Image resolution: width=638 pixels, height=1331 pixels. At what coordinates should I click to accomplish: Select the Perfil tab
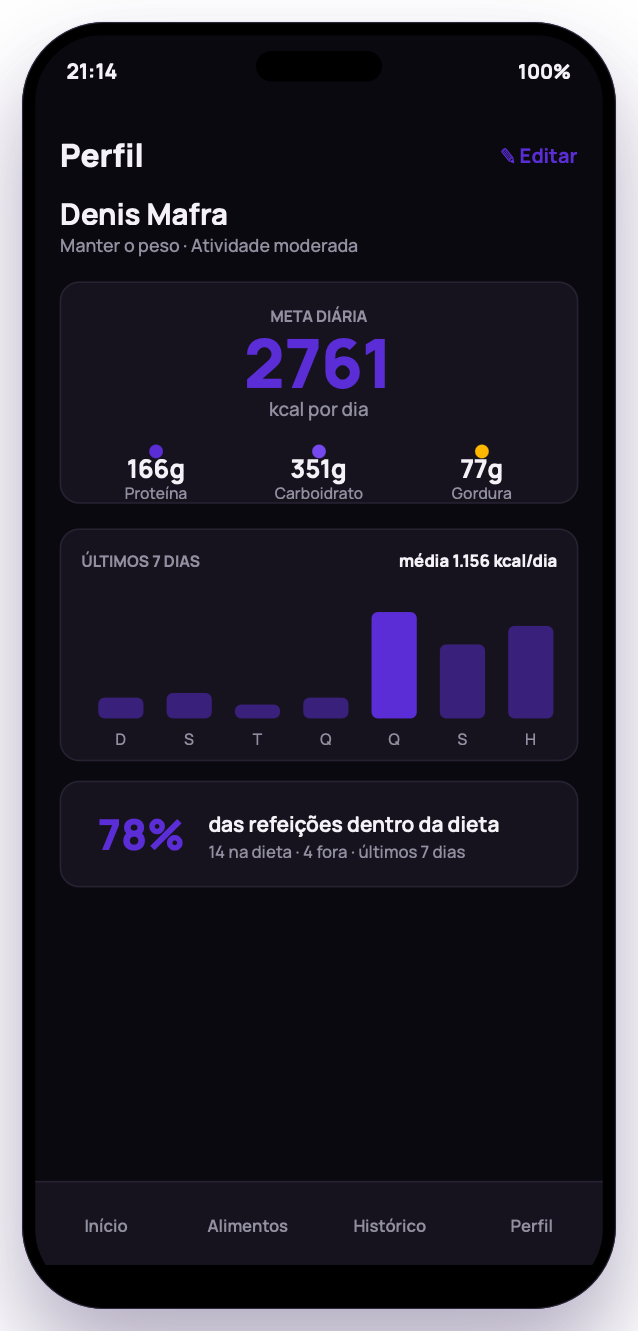click(x=531, y=1226)
